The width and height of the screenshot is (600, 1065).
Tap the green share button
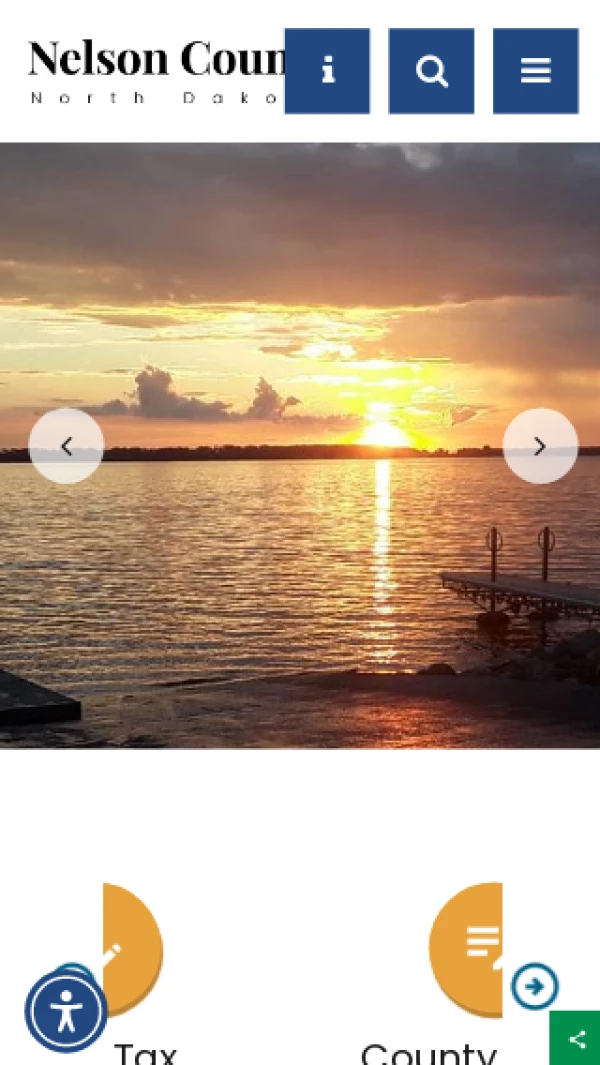(576, 1039)
